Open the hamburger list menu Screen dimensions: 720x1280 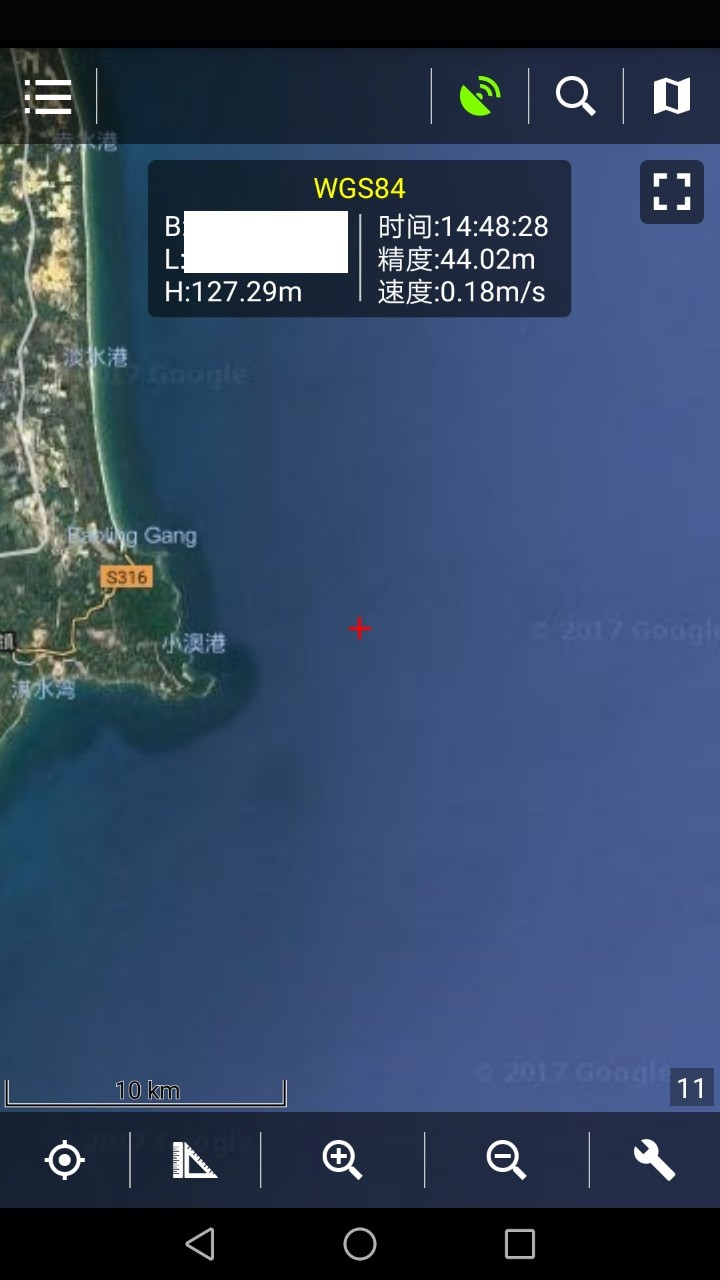pos(48,97)
